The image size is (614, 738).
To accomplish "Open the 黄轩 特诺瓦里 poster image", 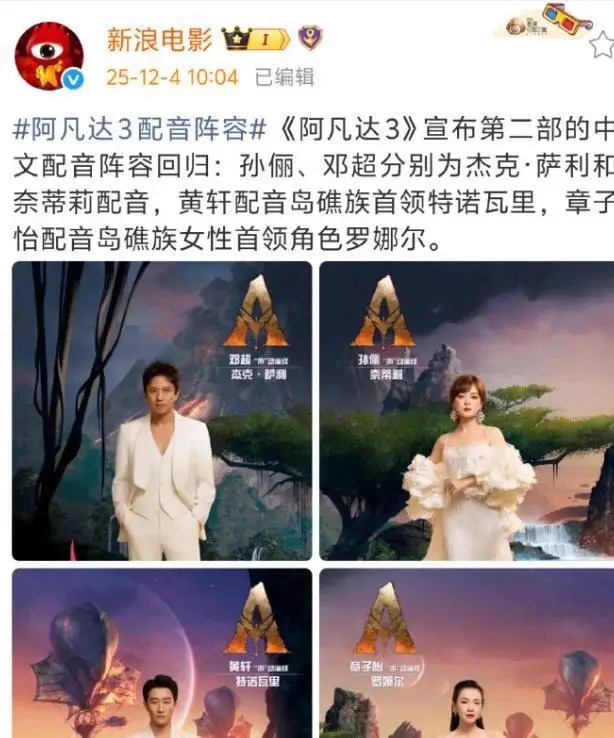I will coord(161,655).
